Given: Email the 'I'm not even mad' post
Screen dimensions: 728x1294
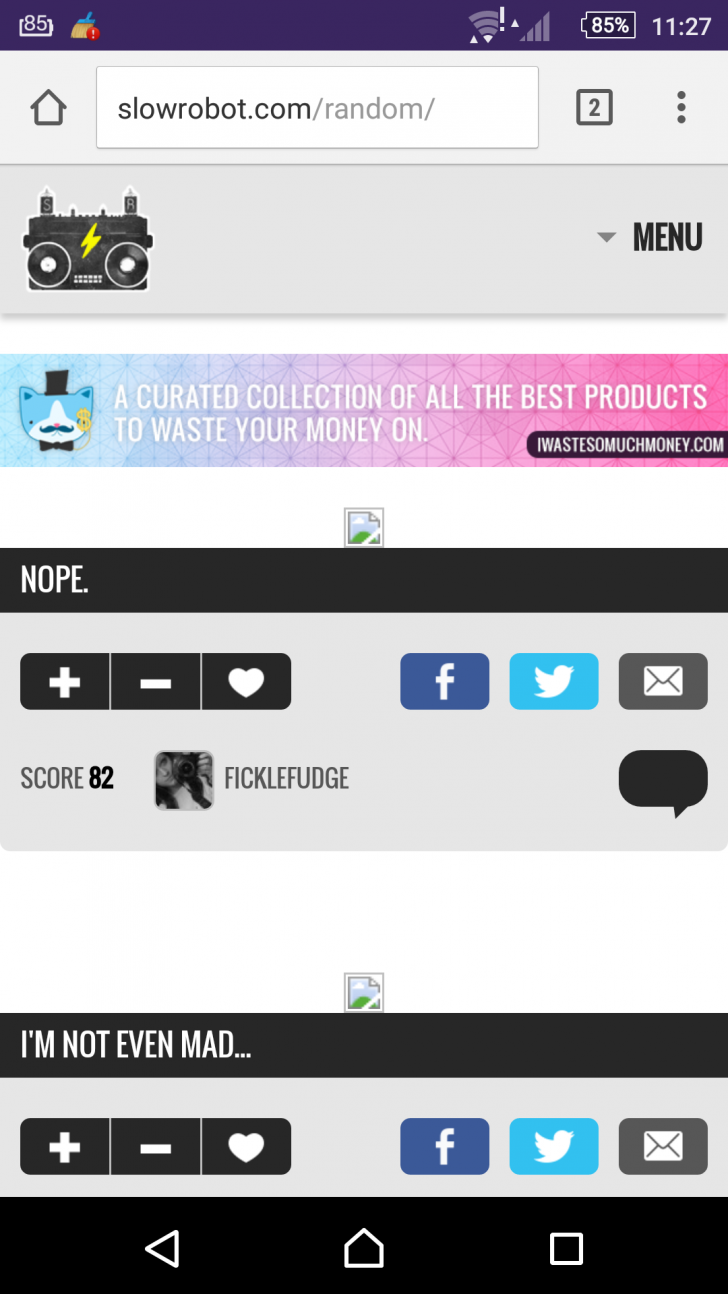Looking at the screenshot, I should (x=663, y=1147).
